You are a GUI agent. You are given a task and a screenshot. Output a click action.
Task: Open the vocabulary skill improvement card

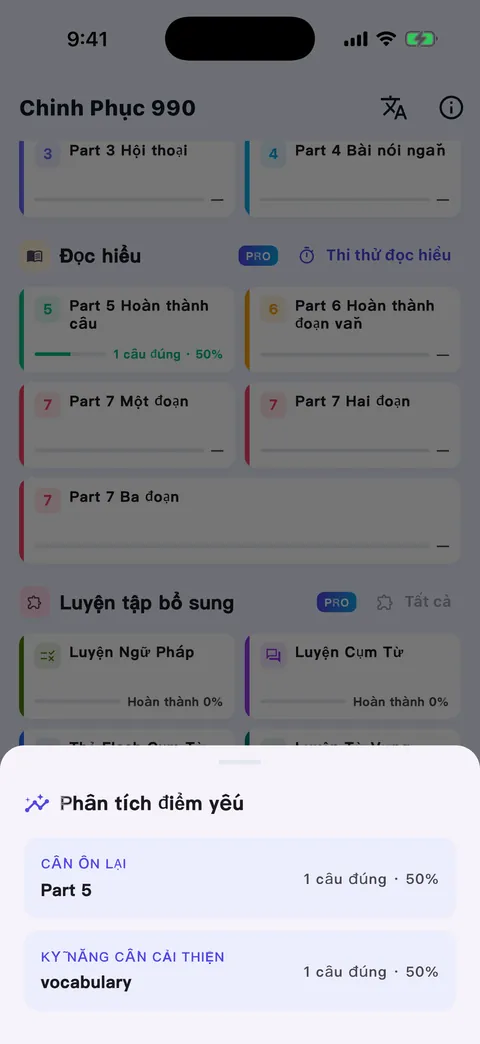[x=240, y=971]
